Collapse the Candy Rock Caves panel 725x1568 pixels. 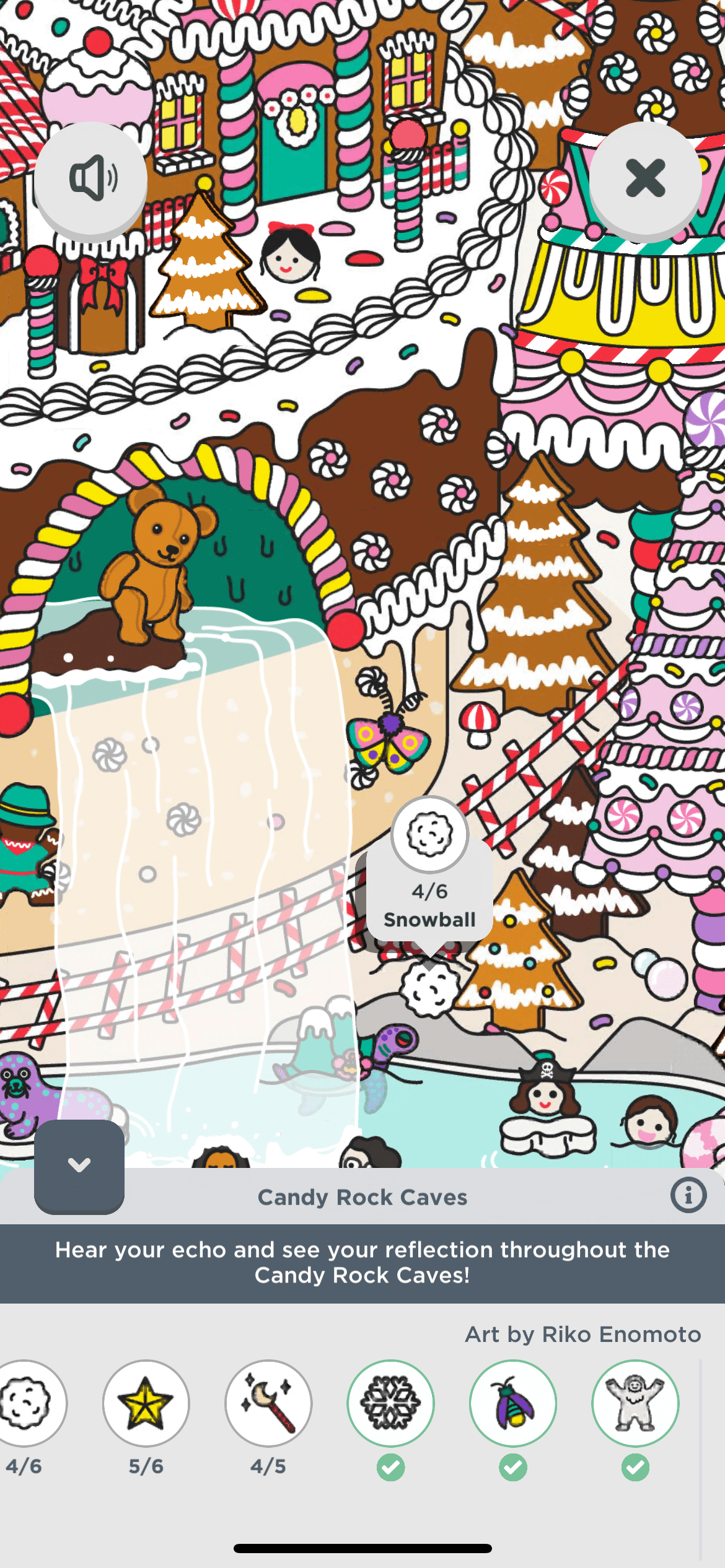coord(79,1165)
